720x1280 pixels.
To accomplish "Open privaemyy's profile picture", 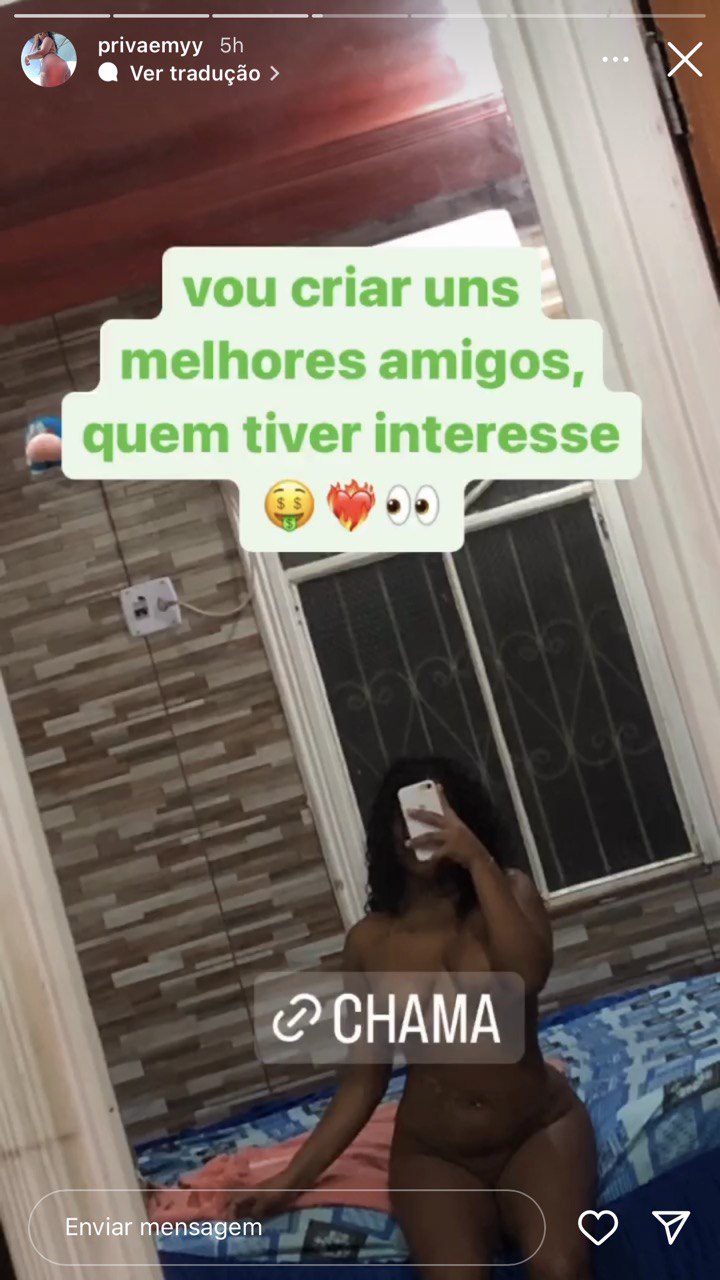I will [49, 60].
